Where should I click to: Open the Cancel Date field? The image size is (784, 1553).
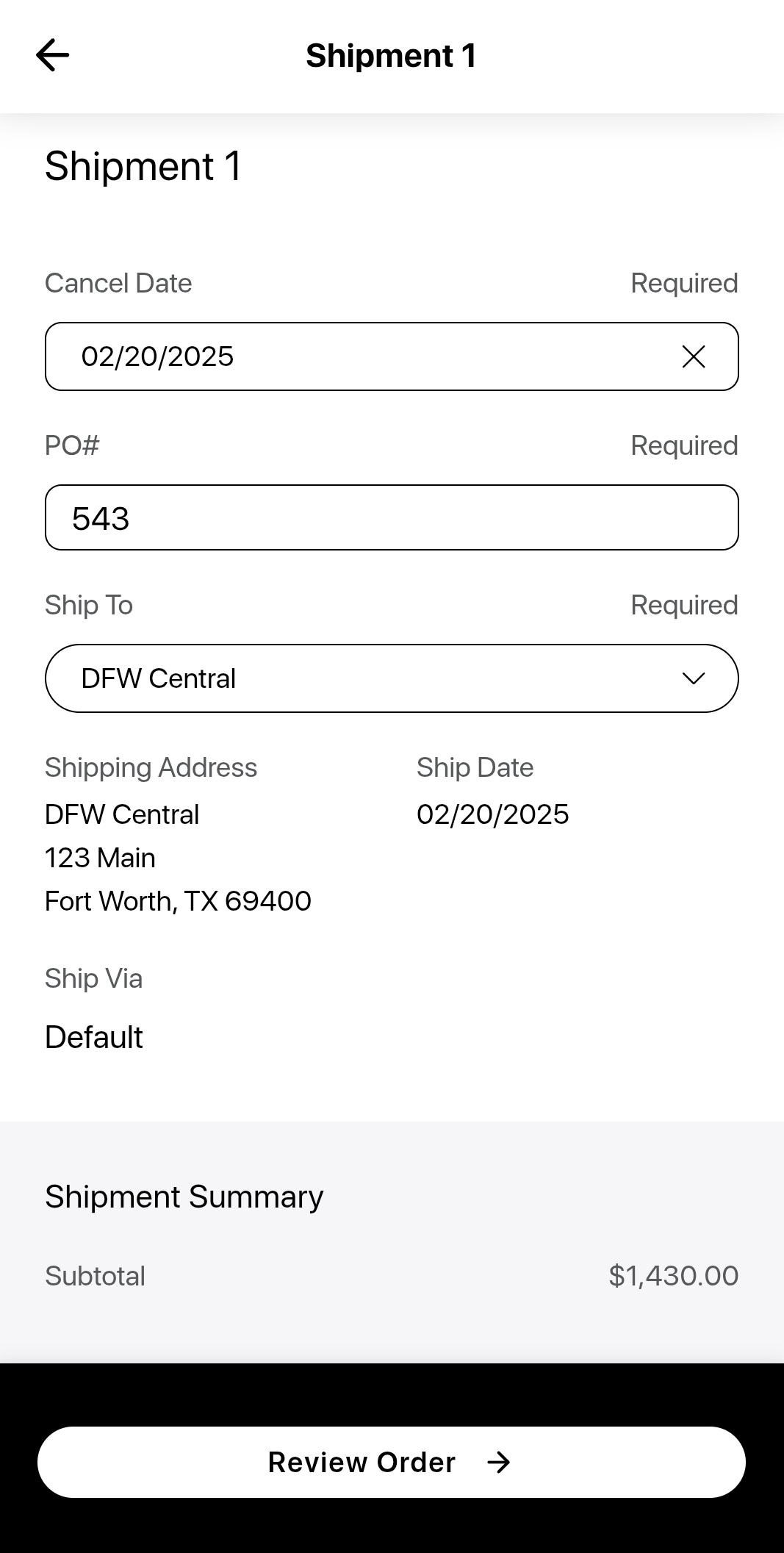[x=353, y=356]
